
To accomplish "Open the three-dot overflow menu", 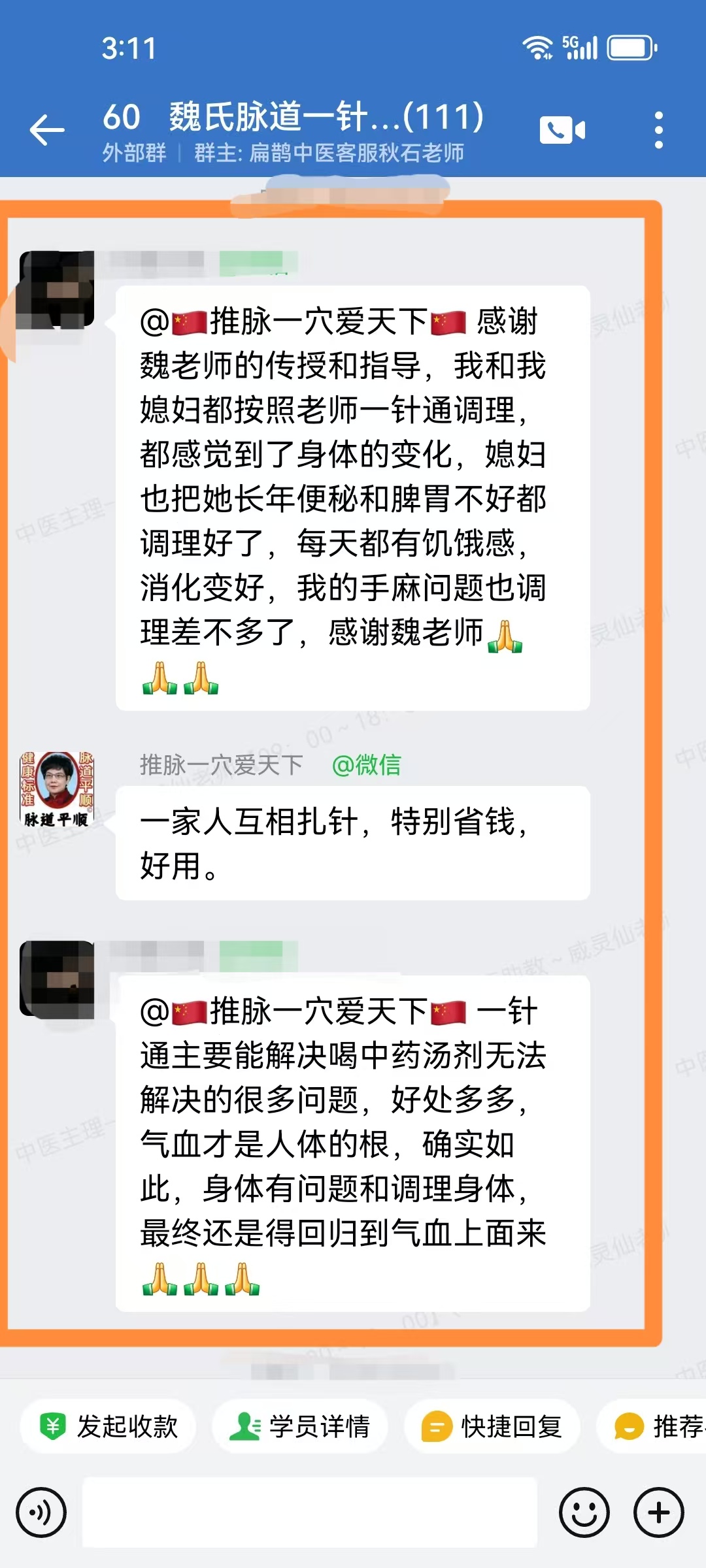I will pos(658,130).
